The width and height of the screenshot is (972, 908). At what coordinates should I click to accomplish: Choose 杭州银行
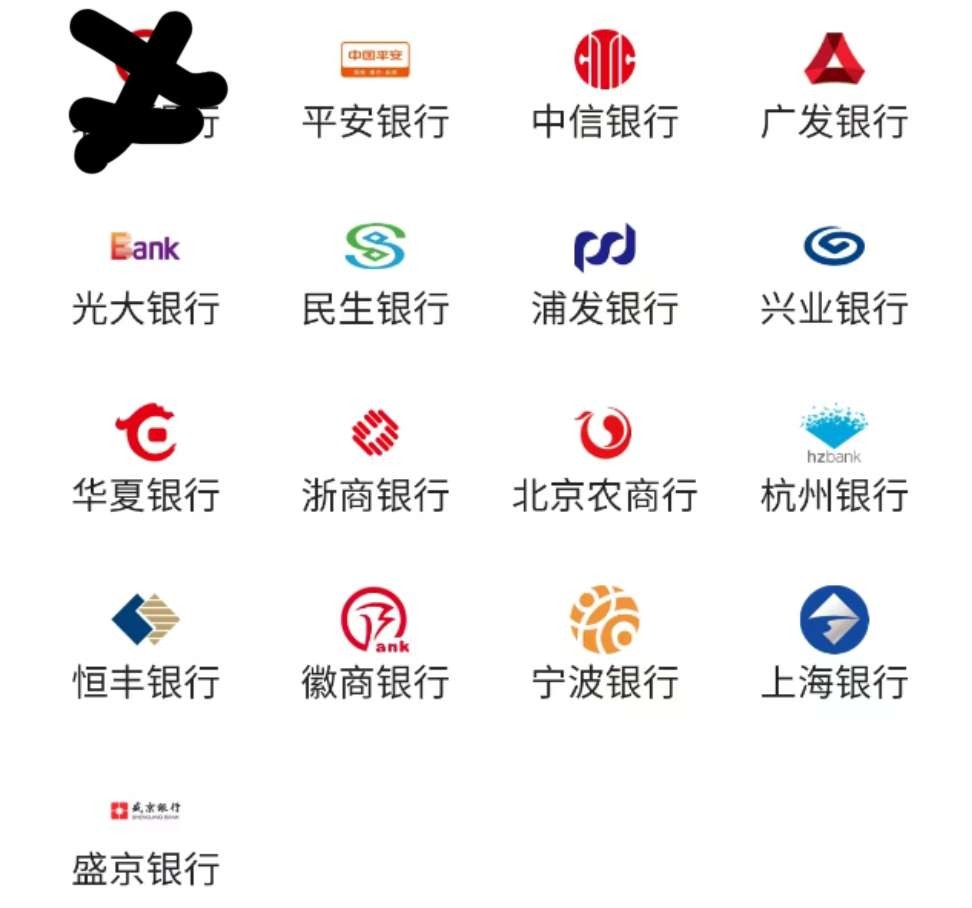pyautogui.click(x=834, y=460)
